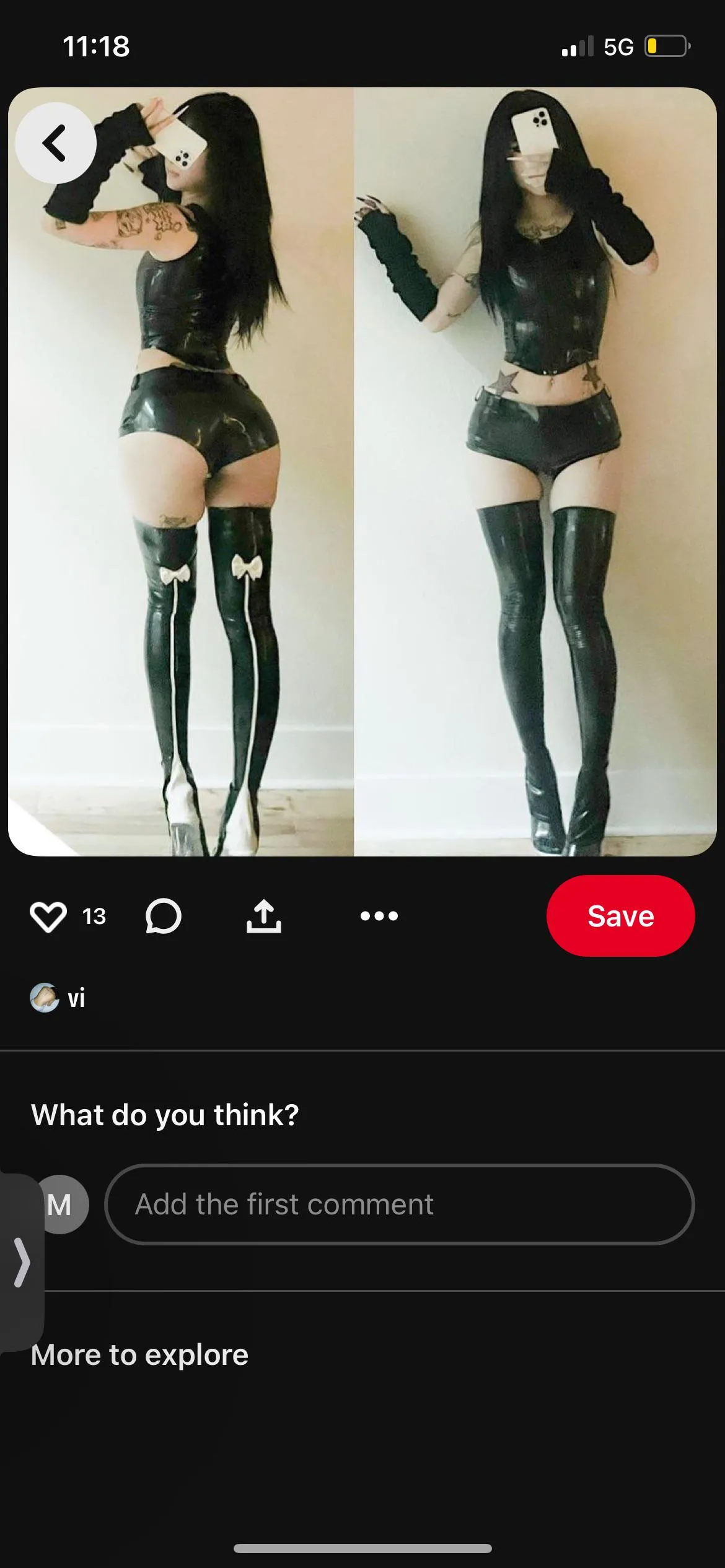Open the three-dot more options menu

click(379, 916)
